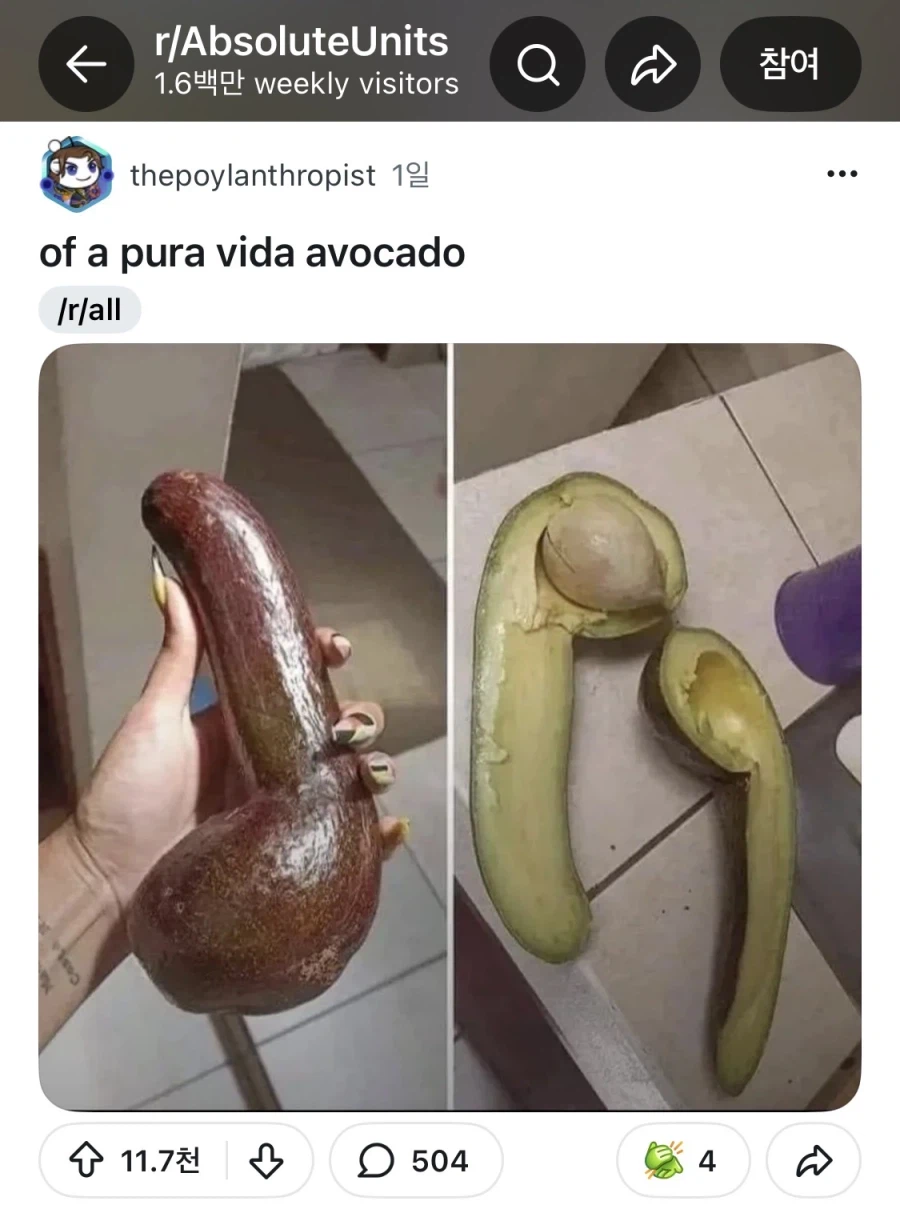Share the community from the top bar
900x1205 pixels.
tap(652, 64)
